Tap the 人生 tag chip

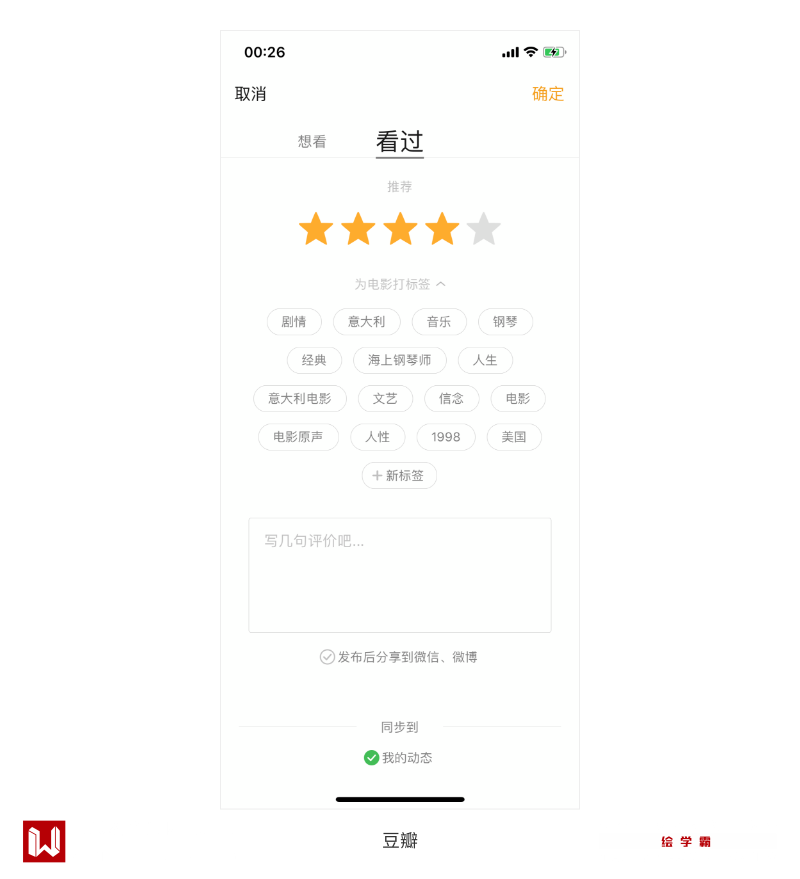[485, 360]
